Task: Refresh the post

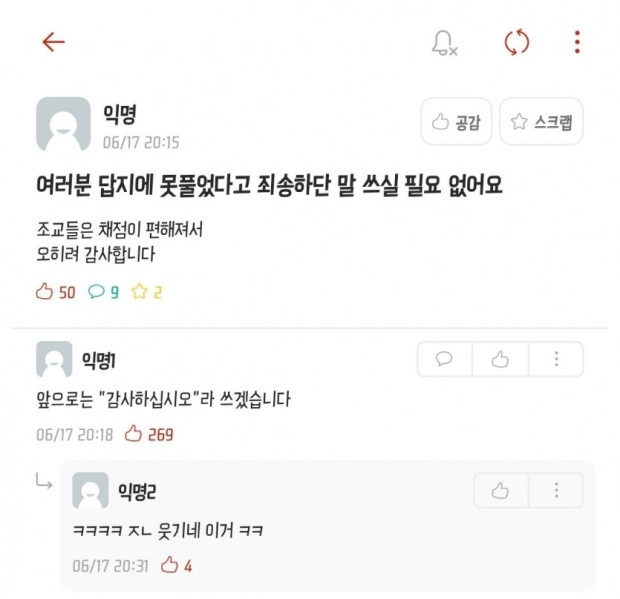Action: (516, 42)
